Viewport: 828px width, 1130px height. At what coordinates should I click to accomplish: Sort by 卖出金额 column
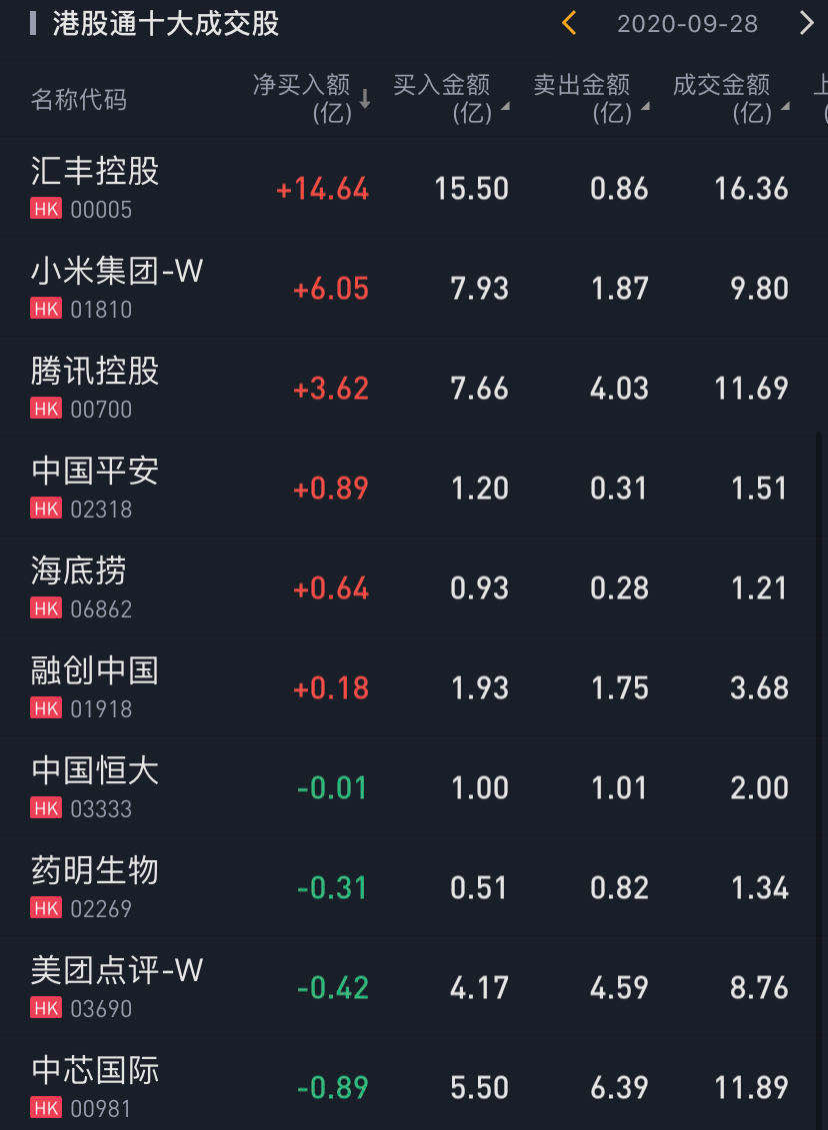pyautogui.click(x=589, y=98)
